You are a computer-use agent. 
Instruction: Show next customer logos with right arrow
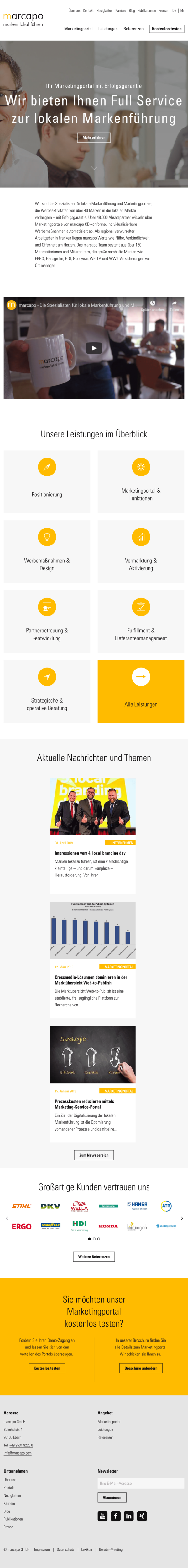point(182,1218)
